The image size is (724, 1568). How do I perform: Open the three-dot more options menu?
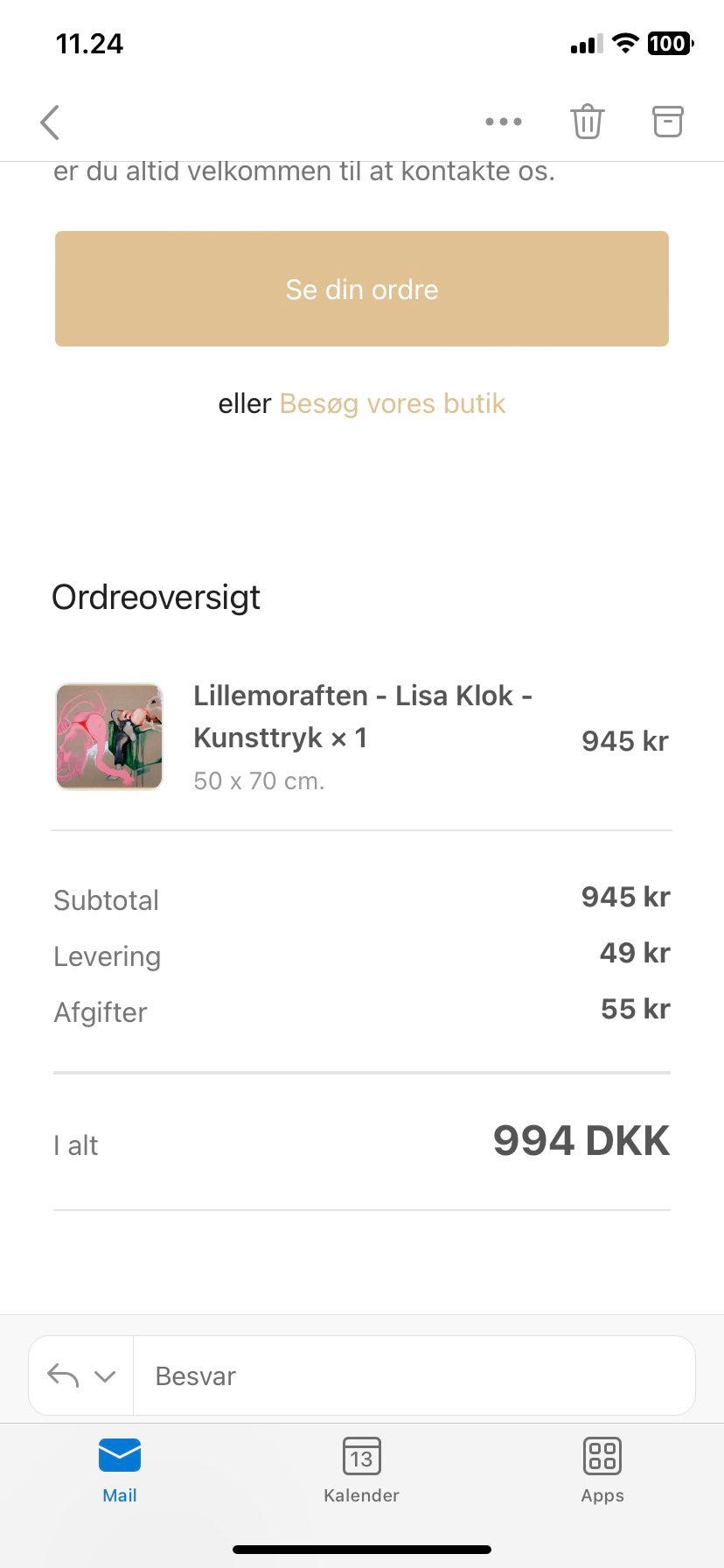[x=504, y=122]
